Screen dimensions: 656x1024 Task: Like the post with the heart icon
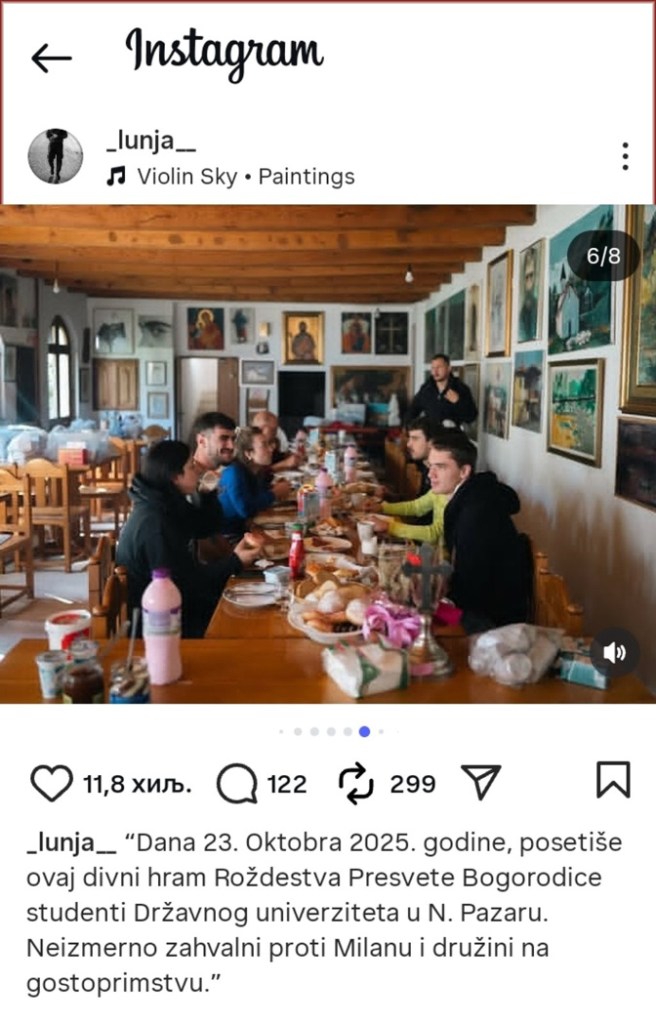click(51, 783)
